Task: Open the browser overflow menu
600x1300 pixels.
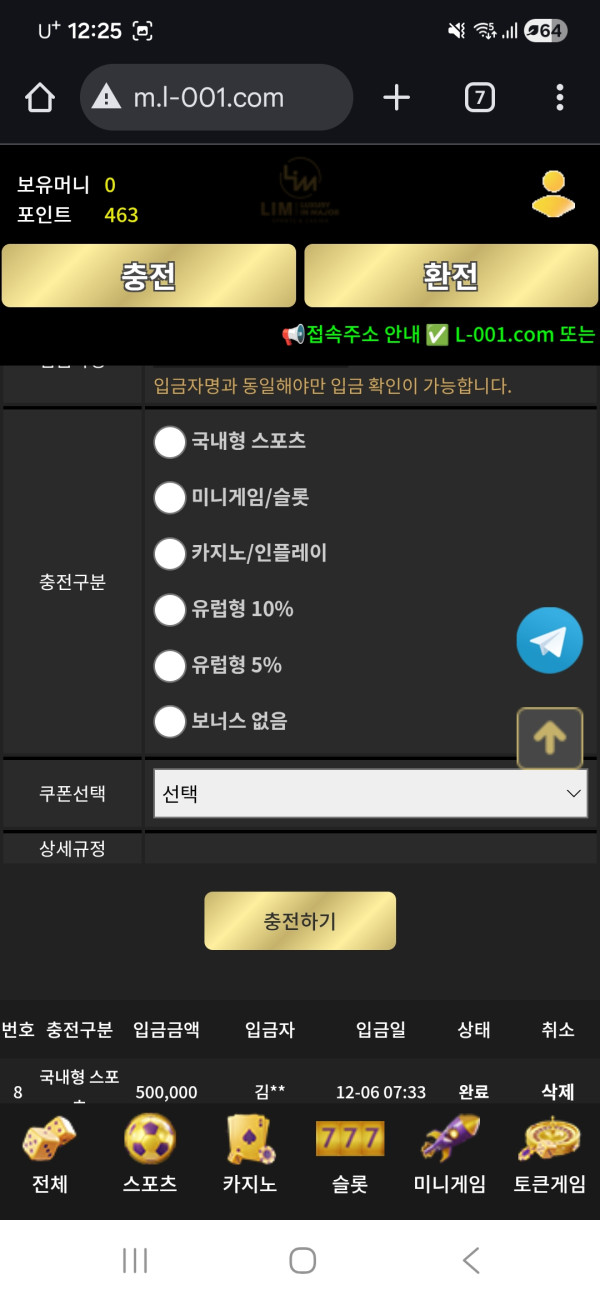Action: click(560, 97)
